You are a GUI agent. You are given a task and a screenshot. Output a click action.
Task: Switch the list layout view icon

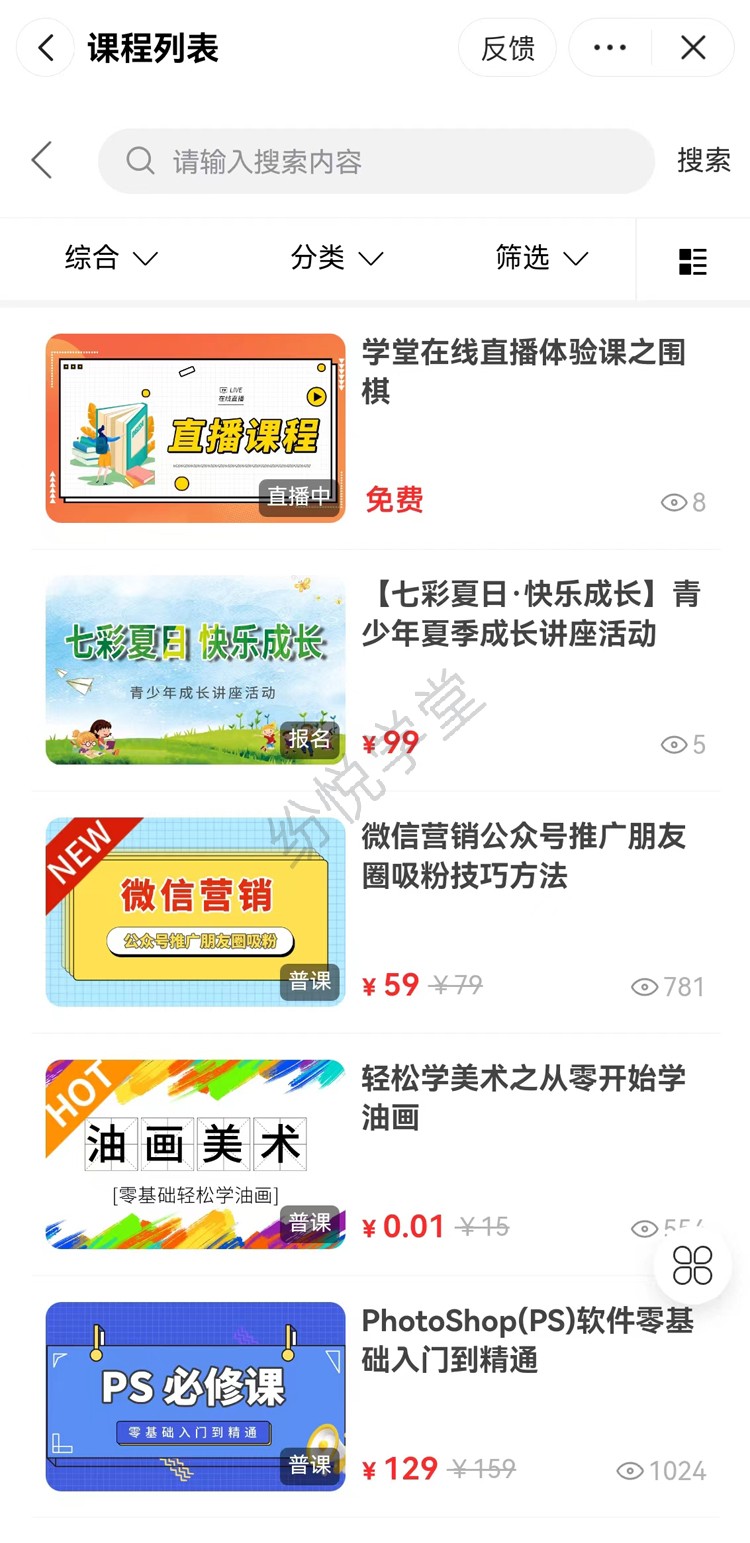[x=693, y=261]
